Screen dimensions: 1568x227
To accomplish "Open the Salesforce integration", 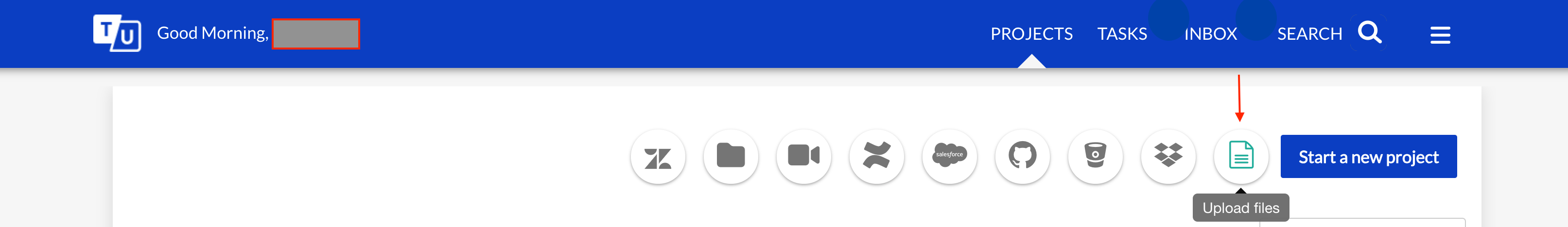I will tap(949, 155).
